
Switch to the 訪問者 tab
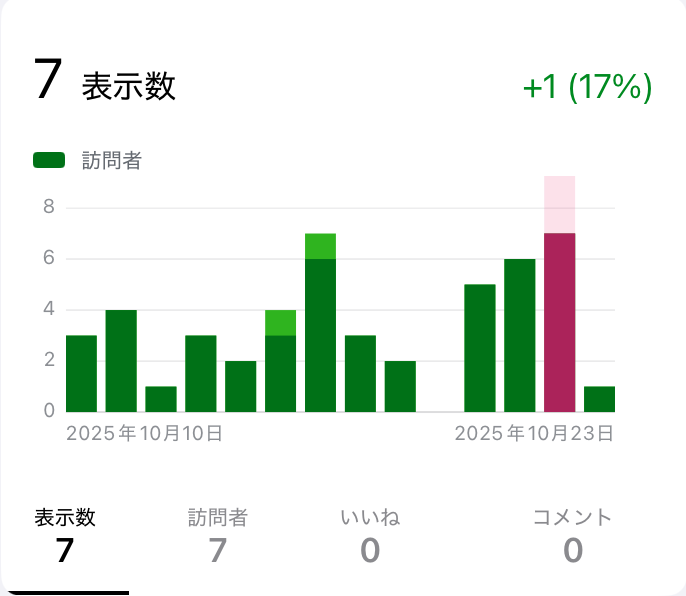[x=217, y=535]
